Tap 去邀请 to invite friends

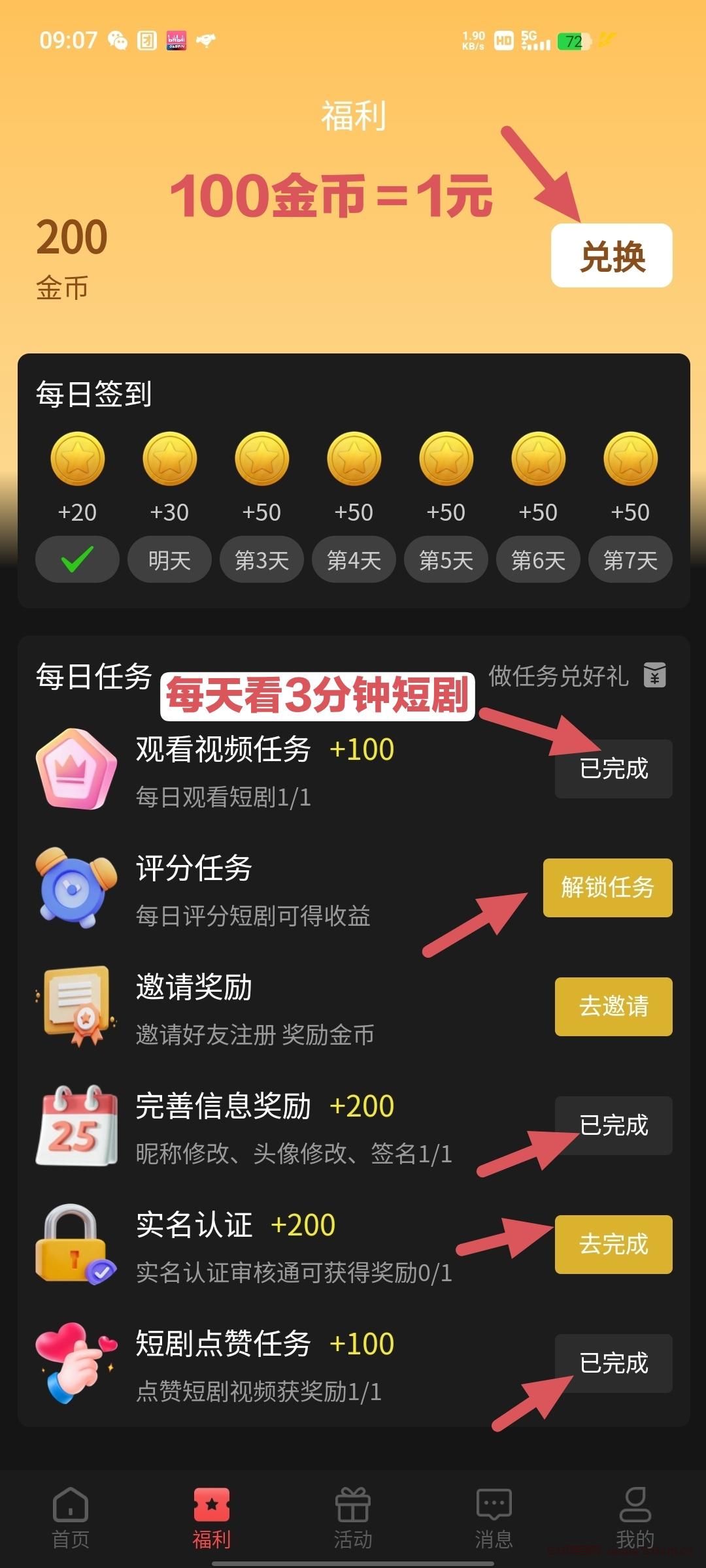coord(613,1007)
